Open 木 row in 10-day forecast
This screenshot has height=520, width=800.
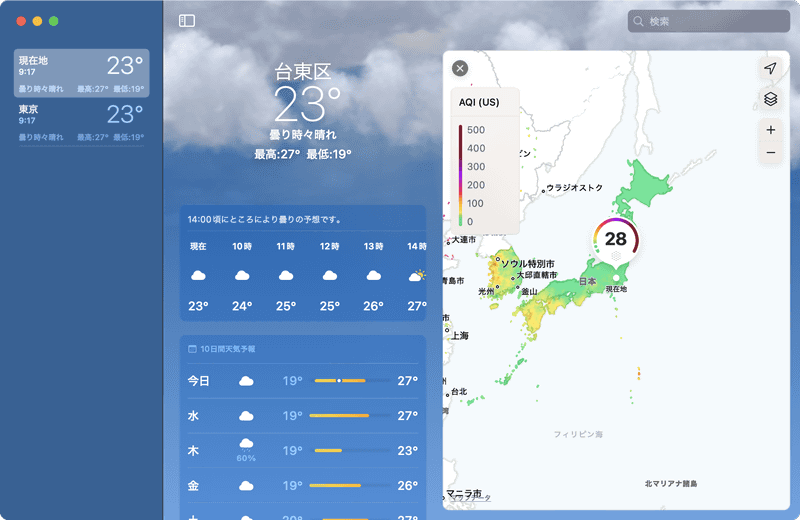pos(303,450)
